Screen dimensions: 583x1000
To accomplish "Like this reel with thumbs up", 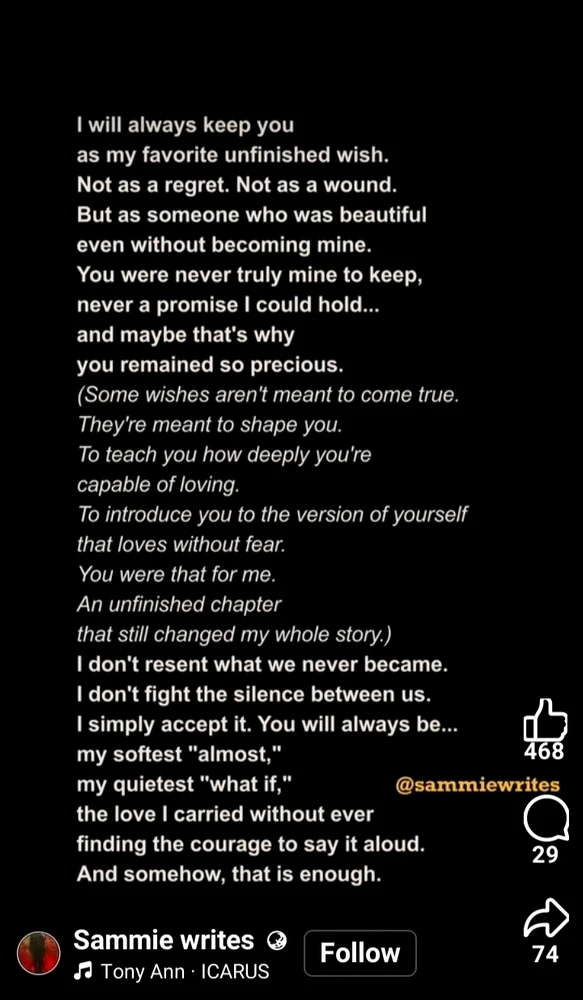I will (x=545, y=720).
